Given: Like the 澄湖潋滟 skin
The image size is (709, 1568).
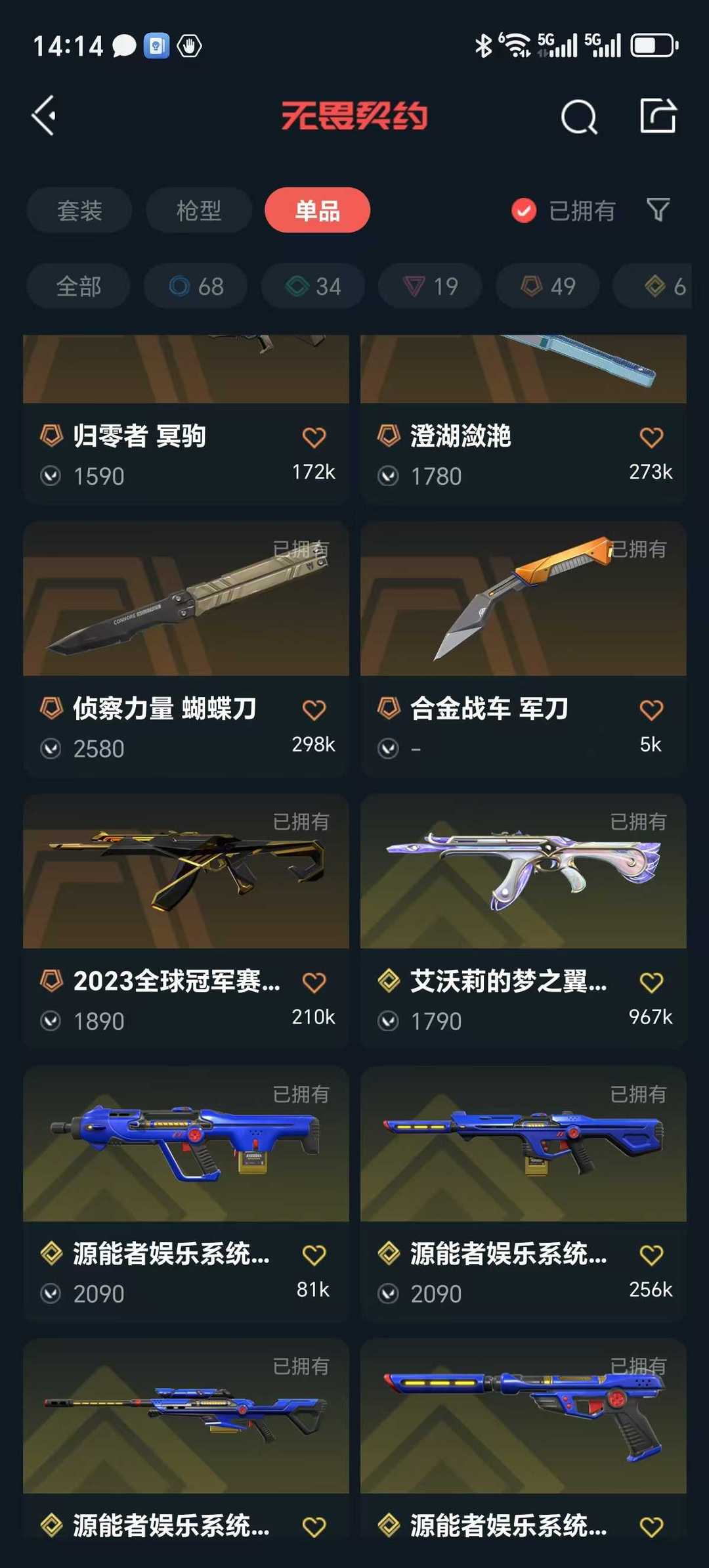Looking at the screenshot, I should click(x=651, y=437).
